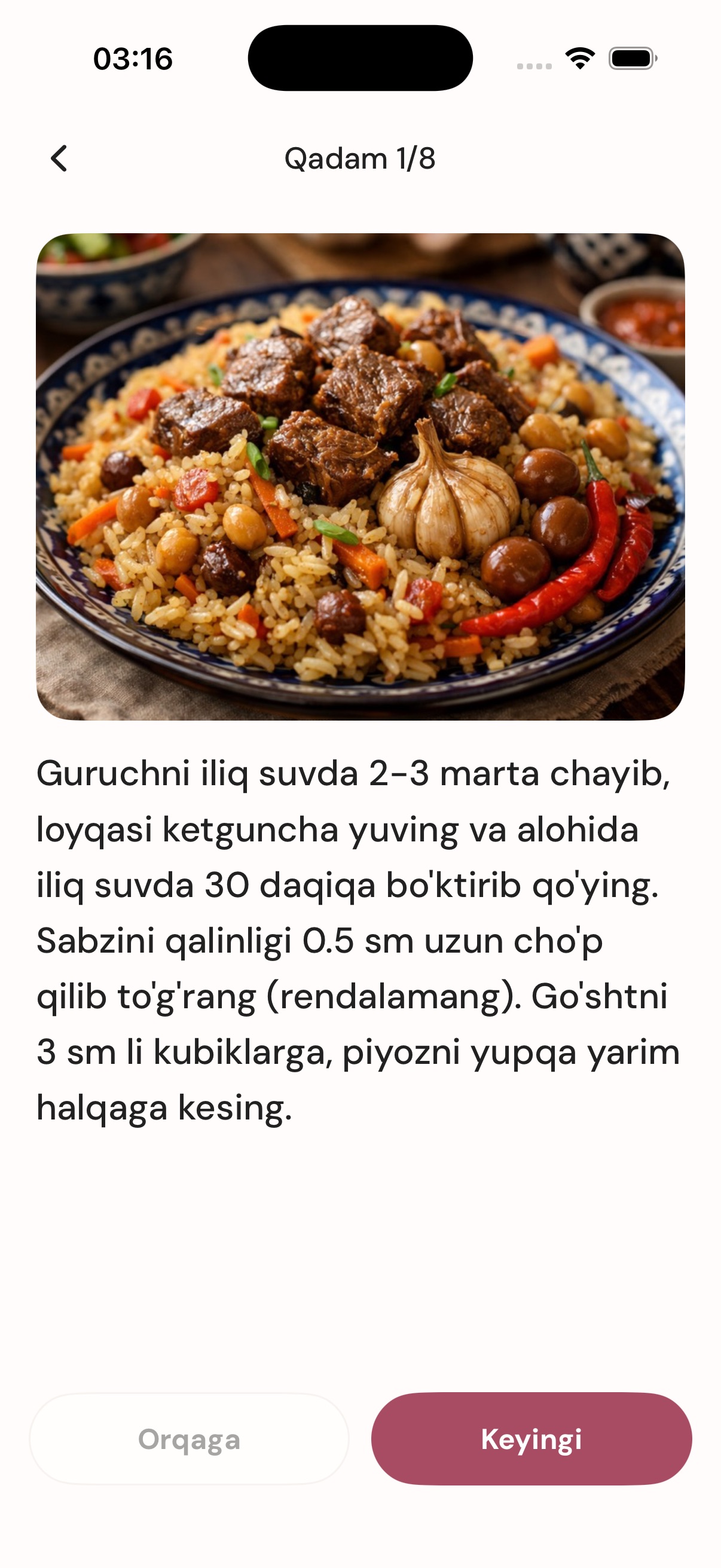
Task: Tap the Orqaga button
Action: [190, 1438]
